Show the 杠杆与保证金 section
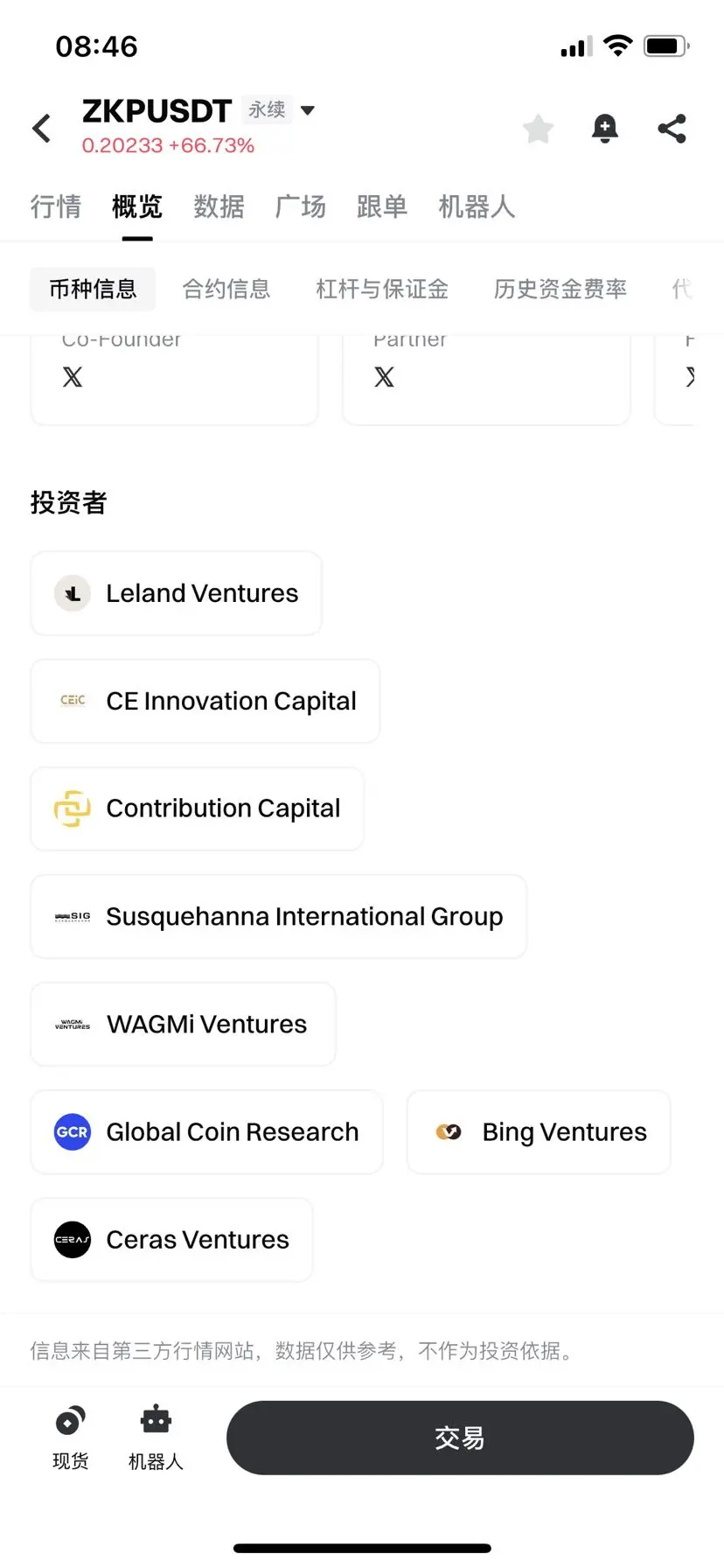Viewport: 724px width, 1568px height. point(382,289)
